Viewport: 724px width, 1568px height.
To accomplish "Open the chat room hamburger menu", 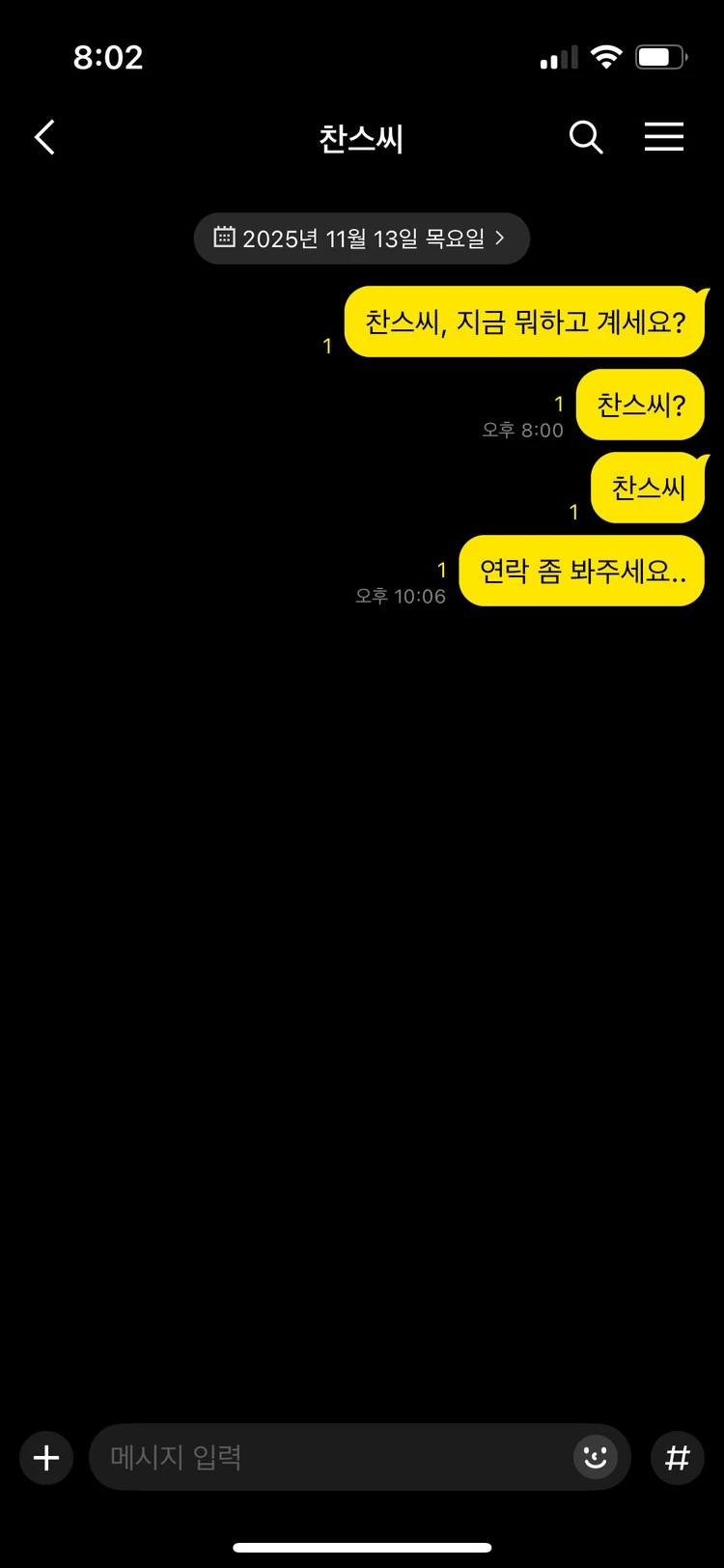I will [x=664, y=138].
